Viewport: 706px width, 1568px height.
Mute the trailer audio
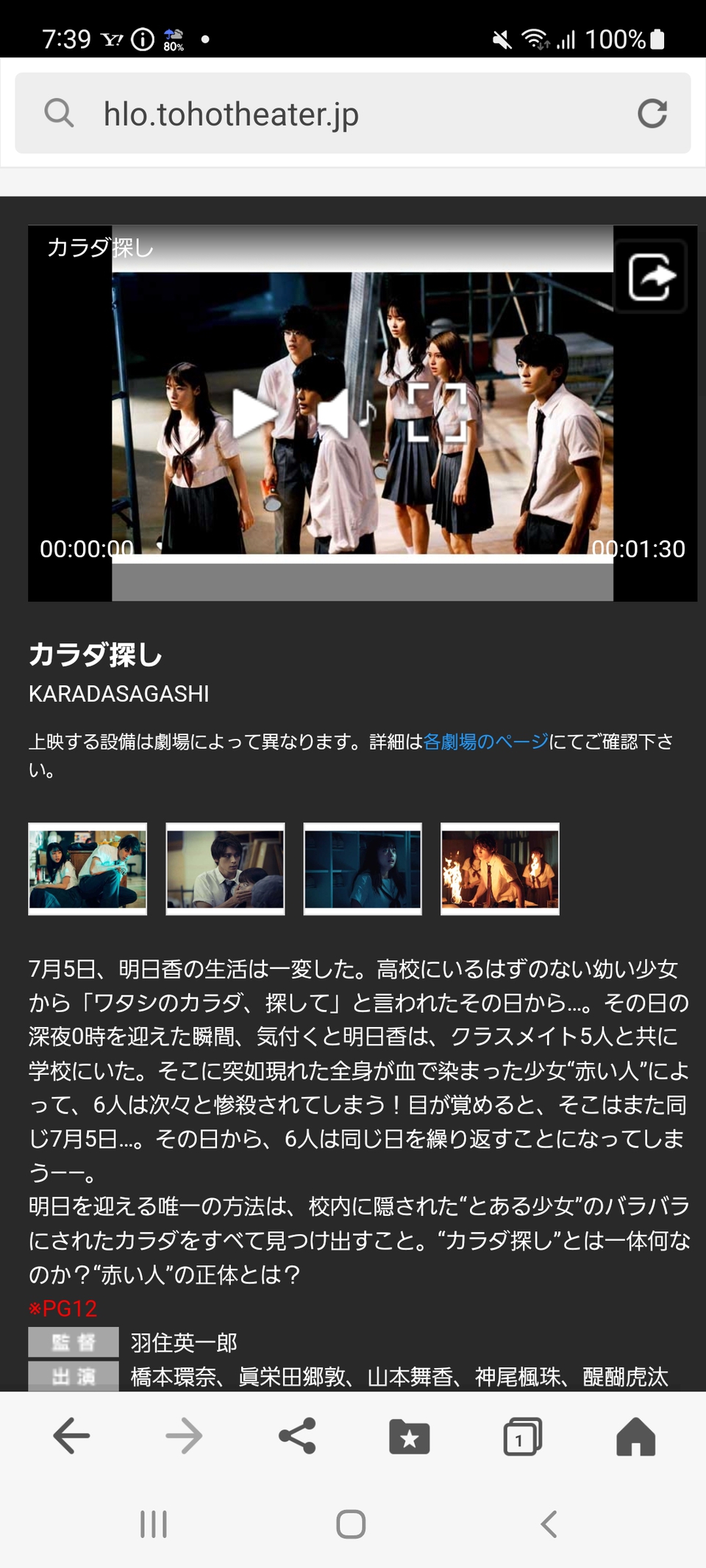pyautogui.click(x=344, y=414)
